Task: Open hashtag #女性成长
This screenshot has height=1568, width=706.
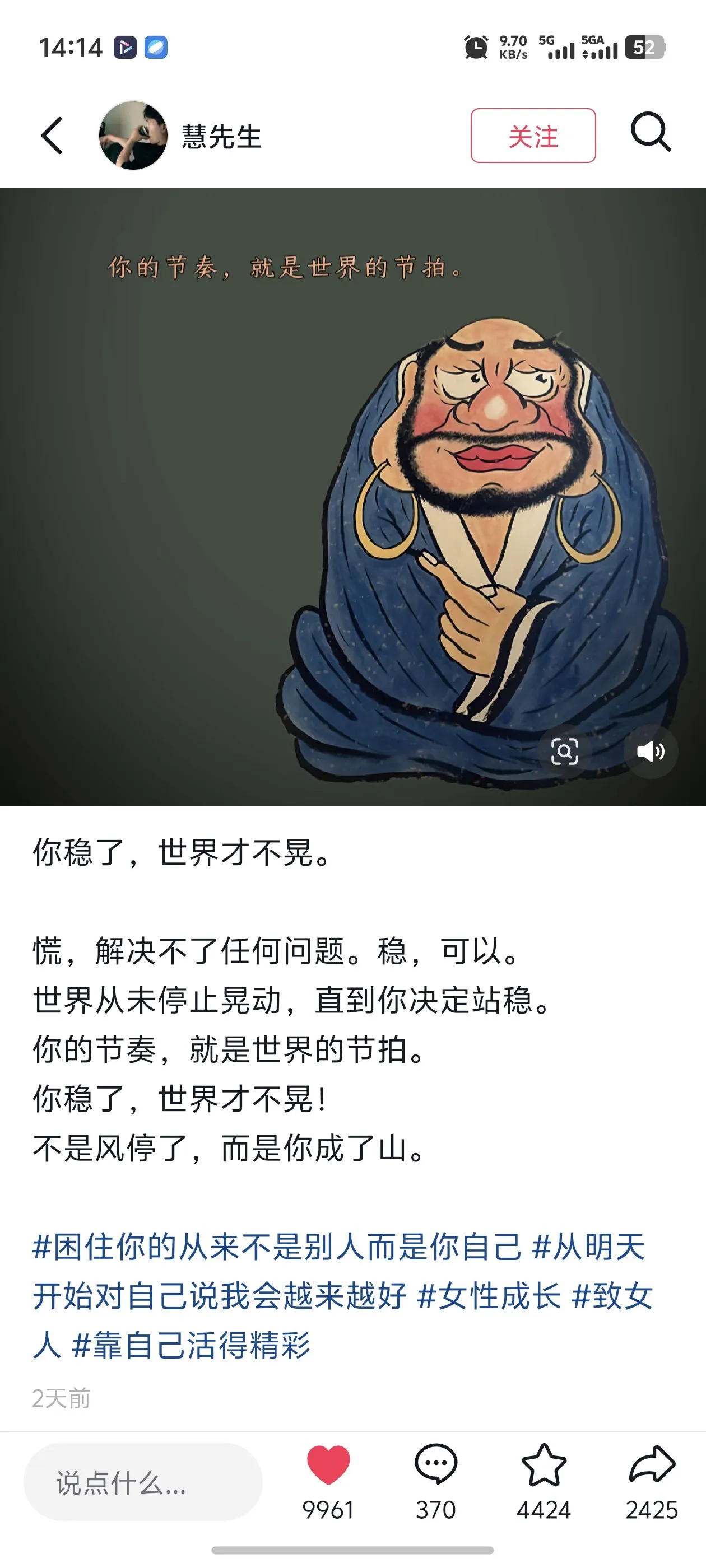Action: click(489, 1295)
